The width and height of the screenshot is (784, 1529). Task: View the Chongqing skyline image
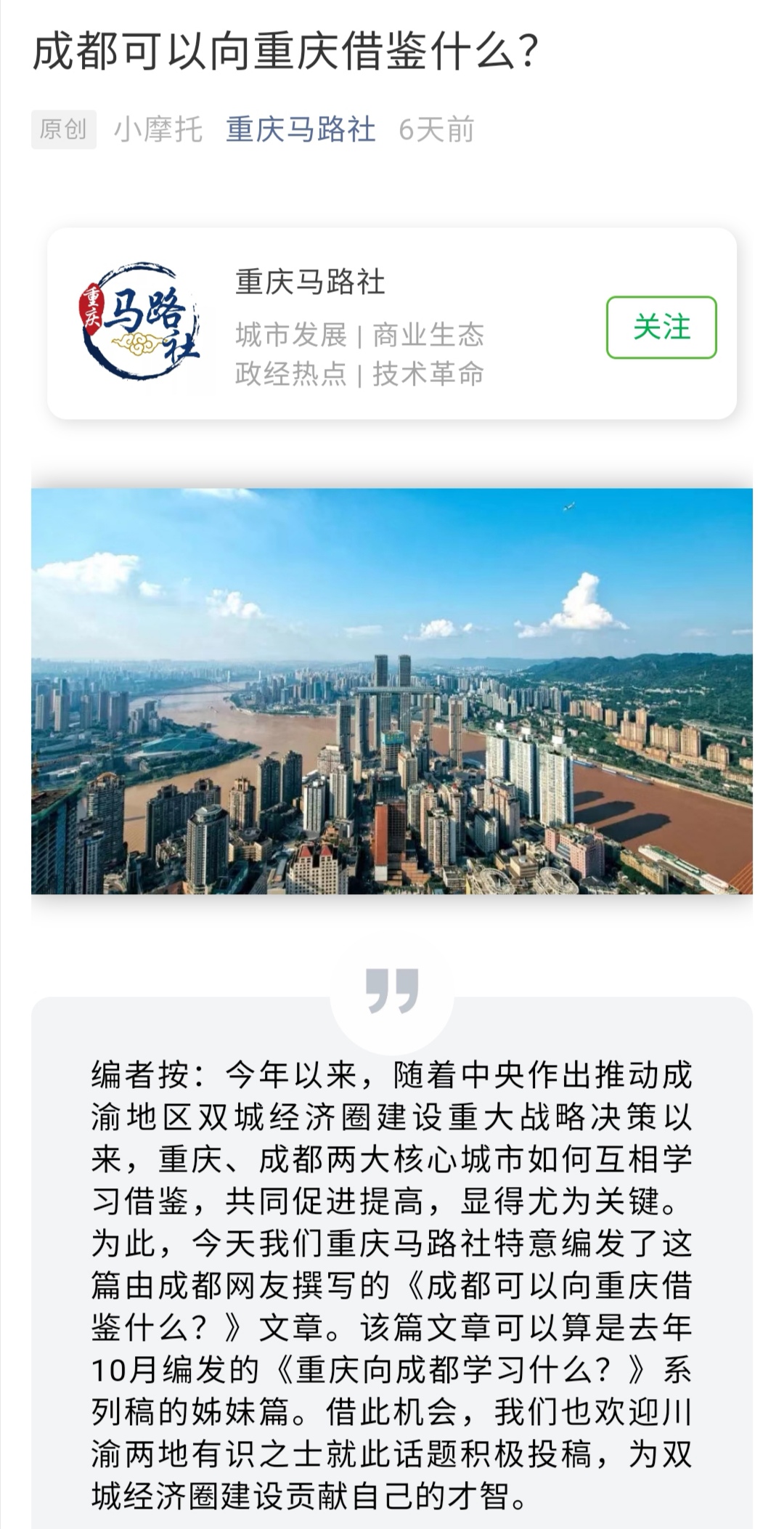click(x=392, y=690)
